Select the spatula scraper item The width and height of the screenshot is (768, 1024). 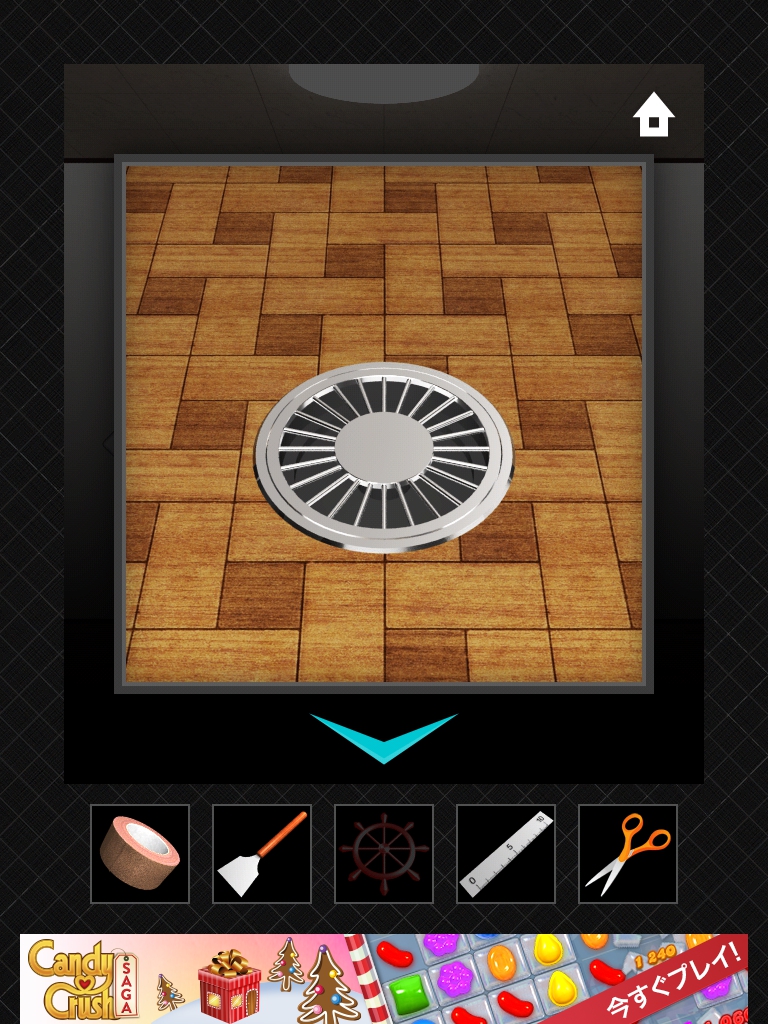pyautogui.click(x=262, y=854)
